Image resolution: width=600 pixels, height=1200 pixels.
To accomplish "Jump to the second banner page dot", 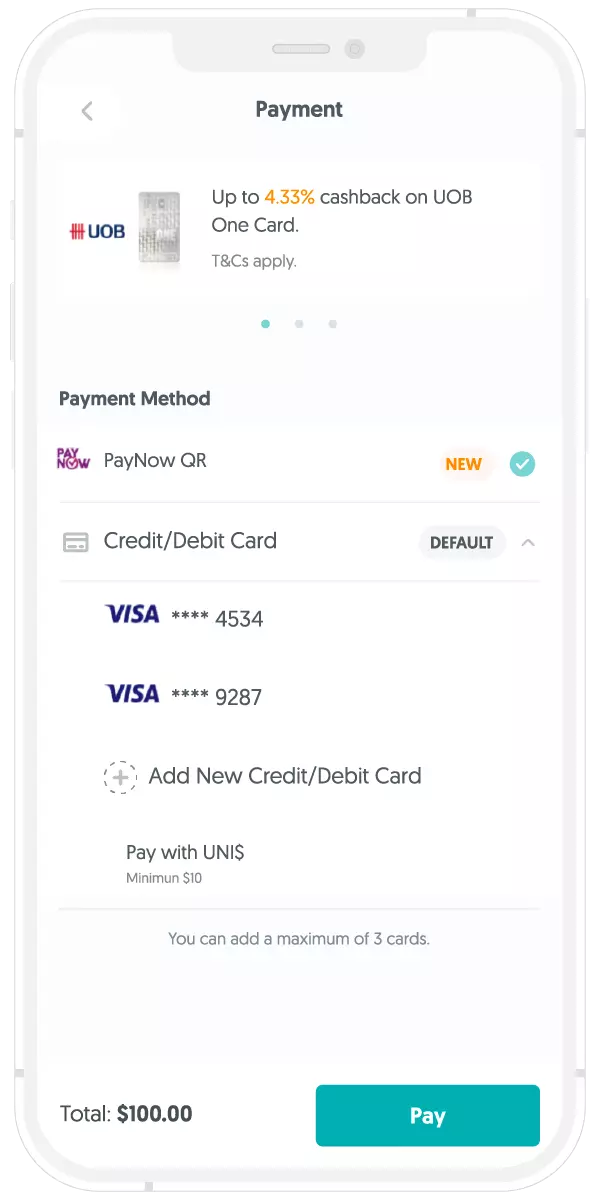I will [x=299, y=324].
